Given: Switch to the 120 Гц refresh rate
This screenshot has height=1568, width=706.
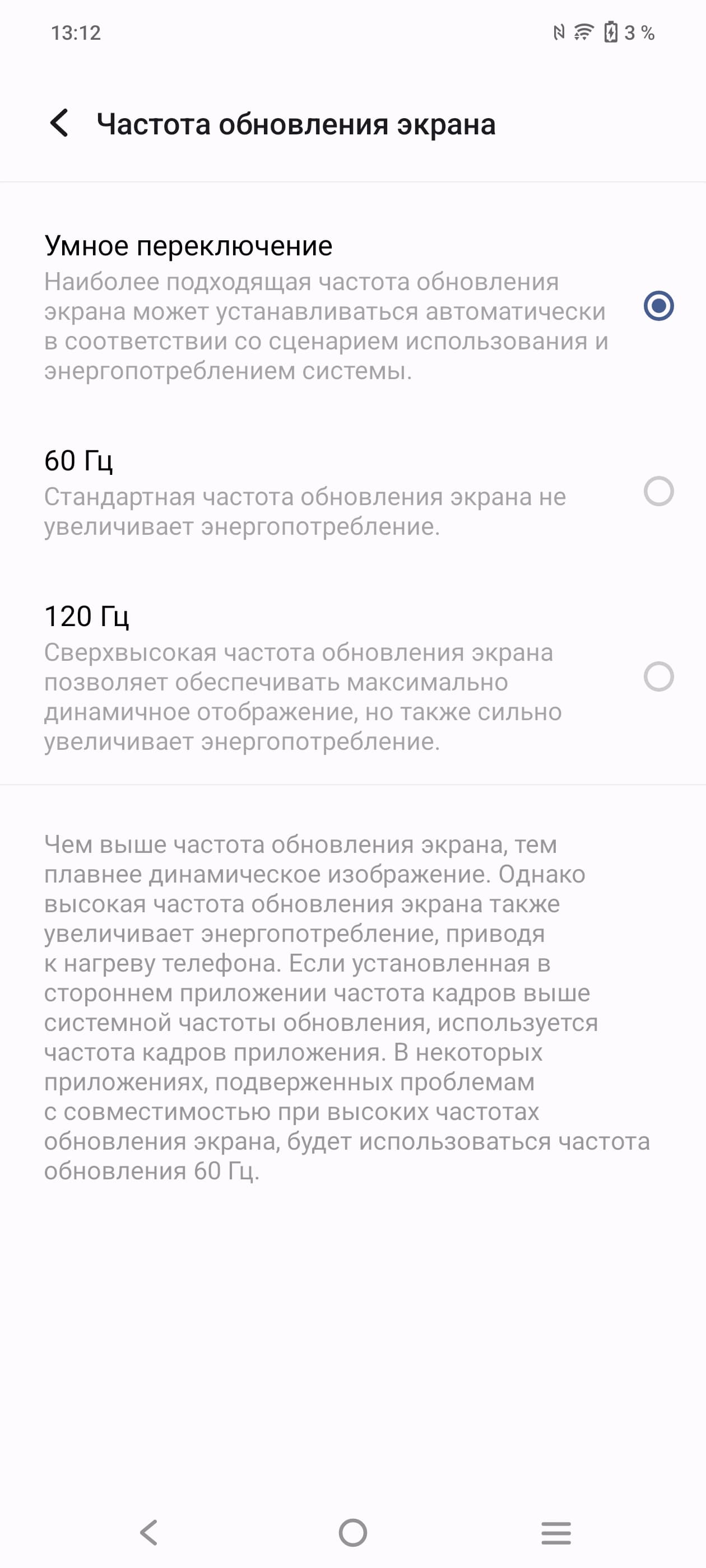Looking at the screenshot, I should tap(658, 677).
